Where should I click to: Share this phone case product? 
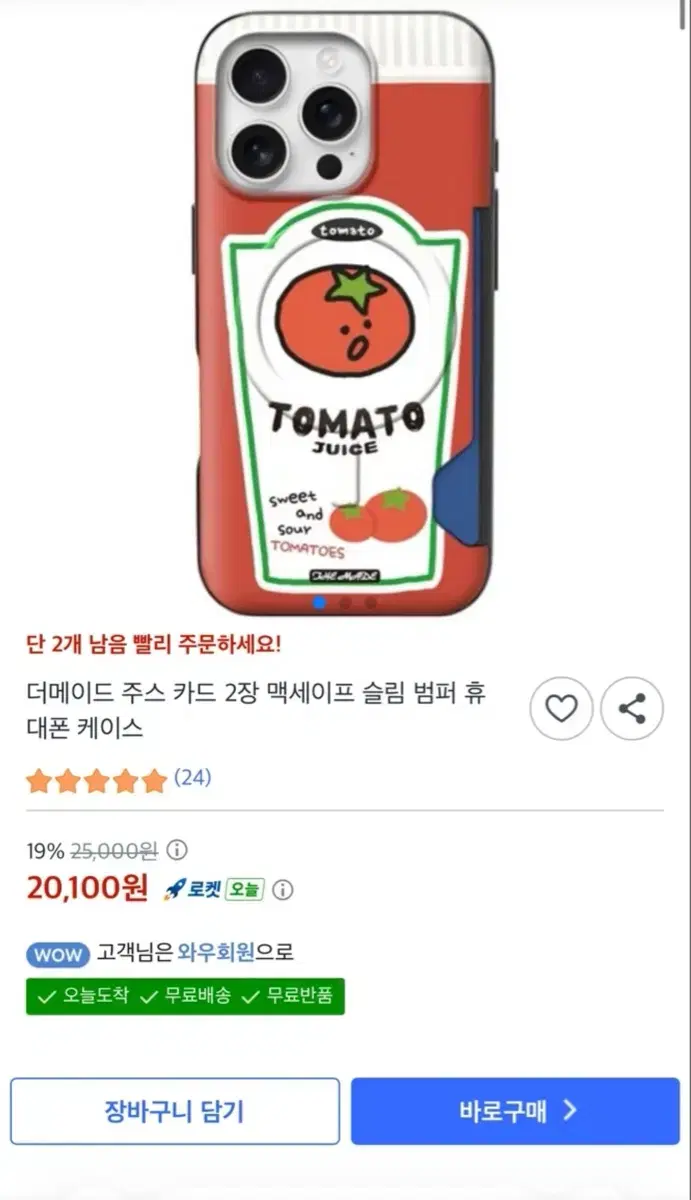[x=631, y=709]
